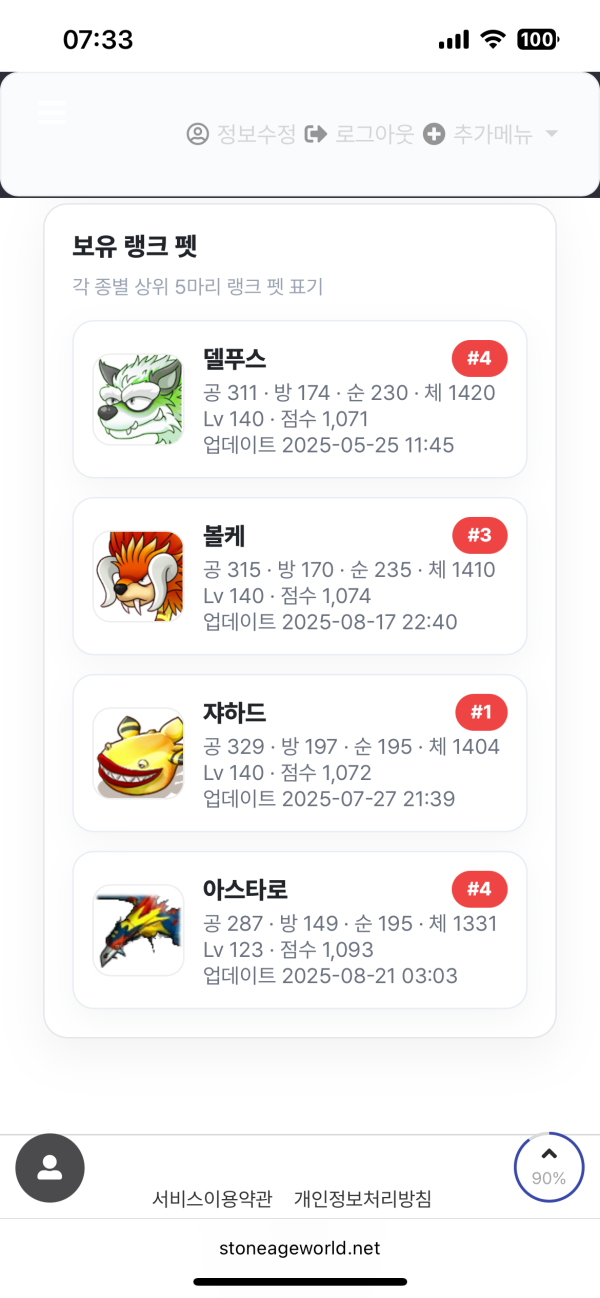600x1298 pixels.
Task: Open the 볼케 pet card
Action: click(x=300, y=576)
